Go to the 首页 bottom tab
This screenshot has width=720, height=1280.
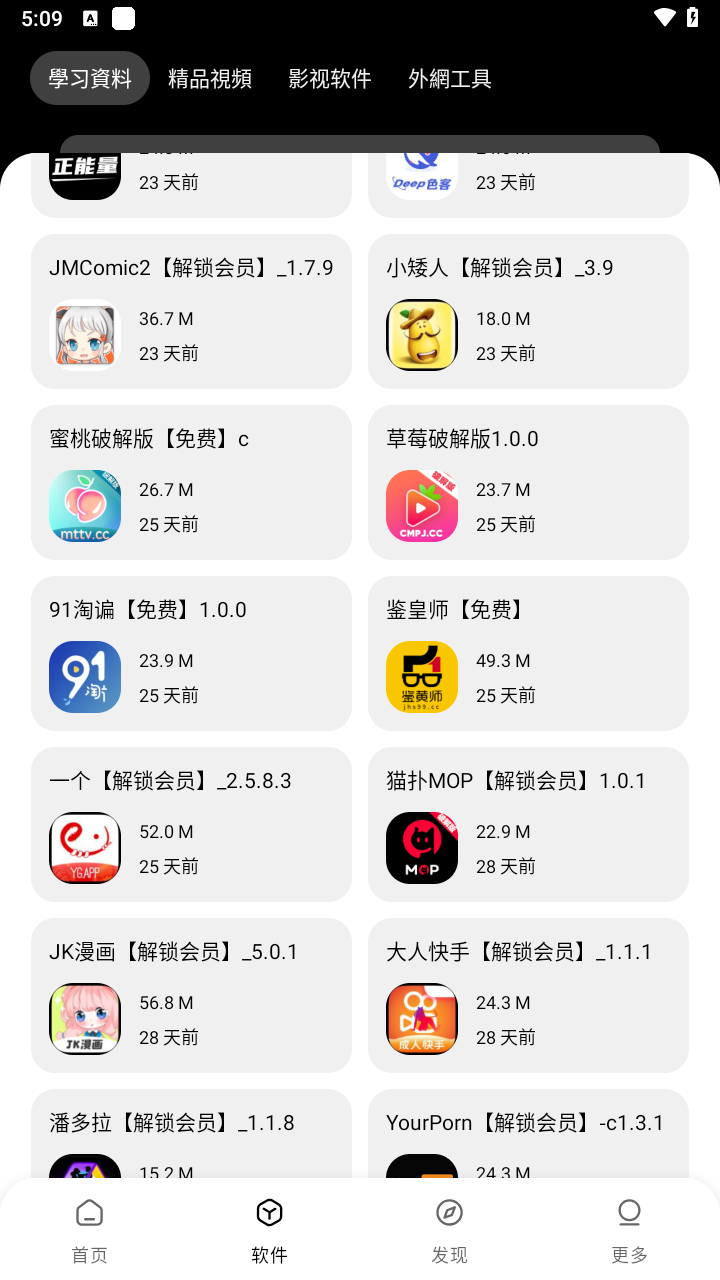coord(90,1230)
